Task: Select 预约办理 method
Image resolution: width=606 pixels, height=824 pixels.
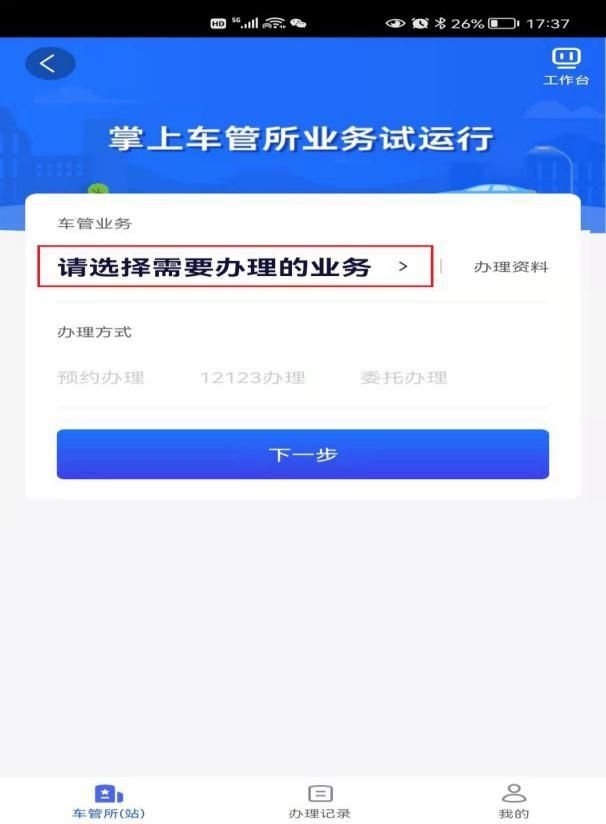Action: click(x=101, y=378)
